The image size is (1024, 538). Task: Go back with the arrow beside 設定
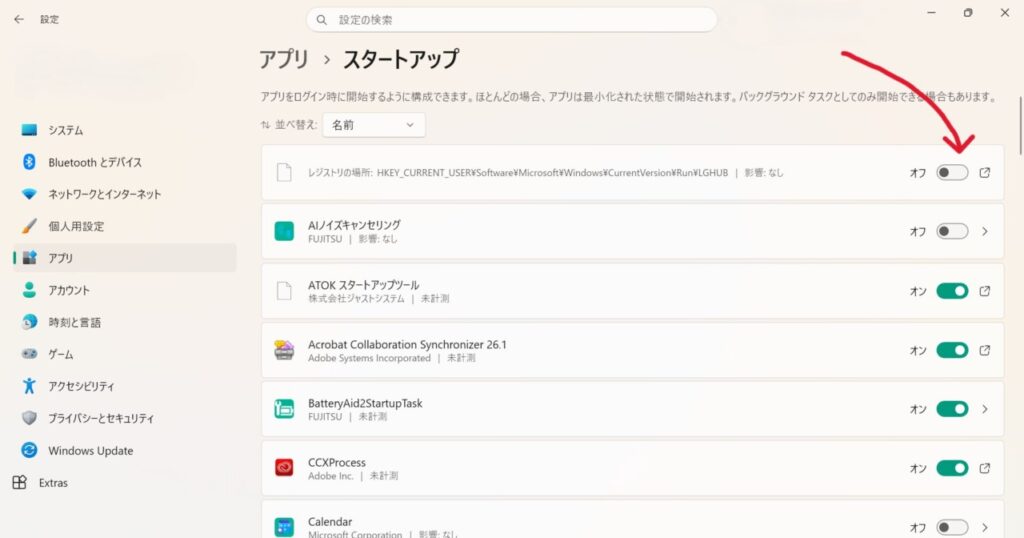click(19, 19)
